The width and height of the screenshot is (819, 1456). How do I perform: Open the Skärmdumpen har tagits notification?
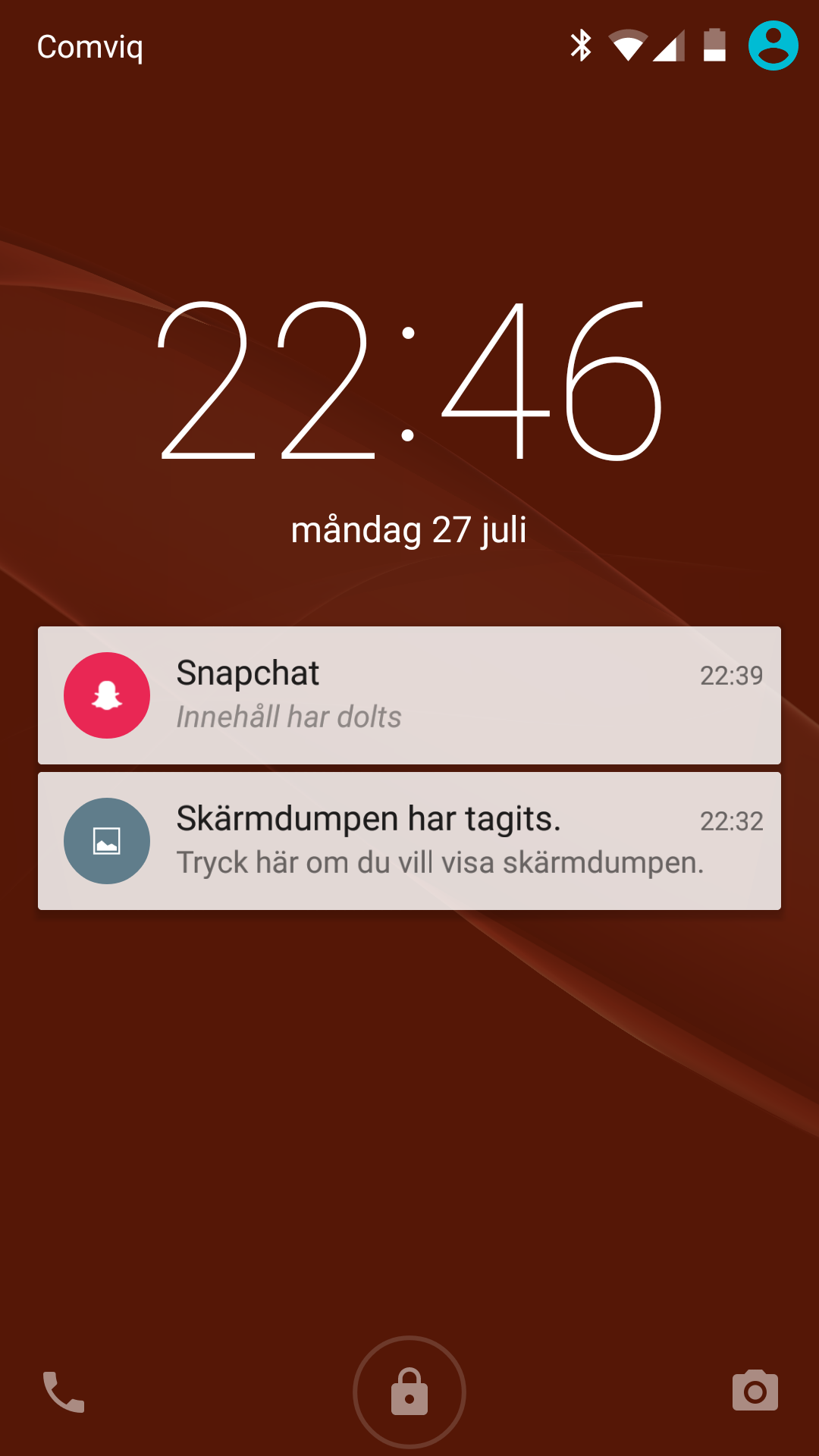click(x=409, y=840)
